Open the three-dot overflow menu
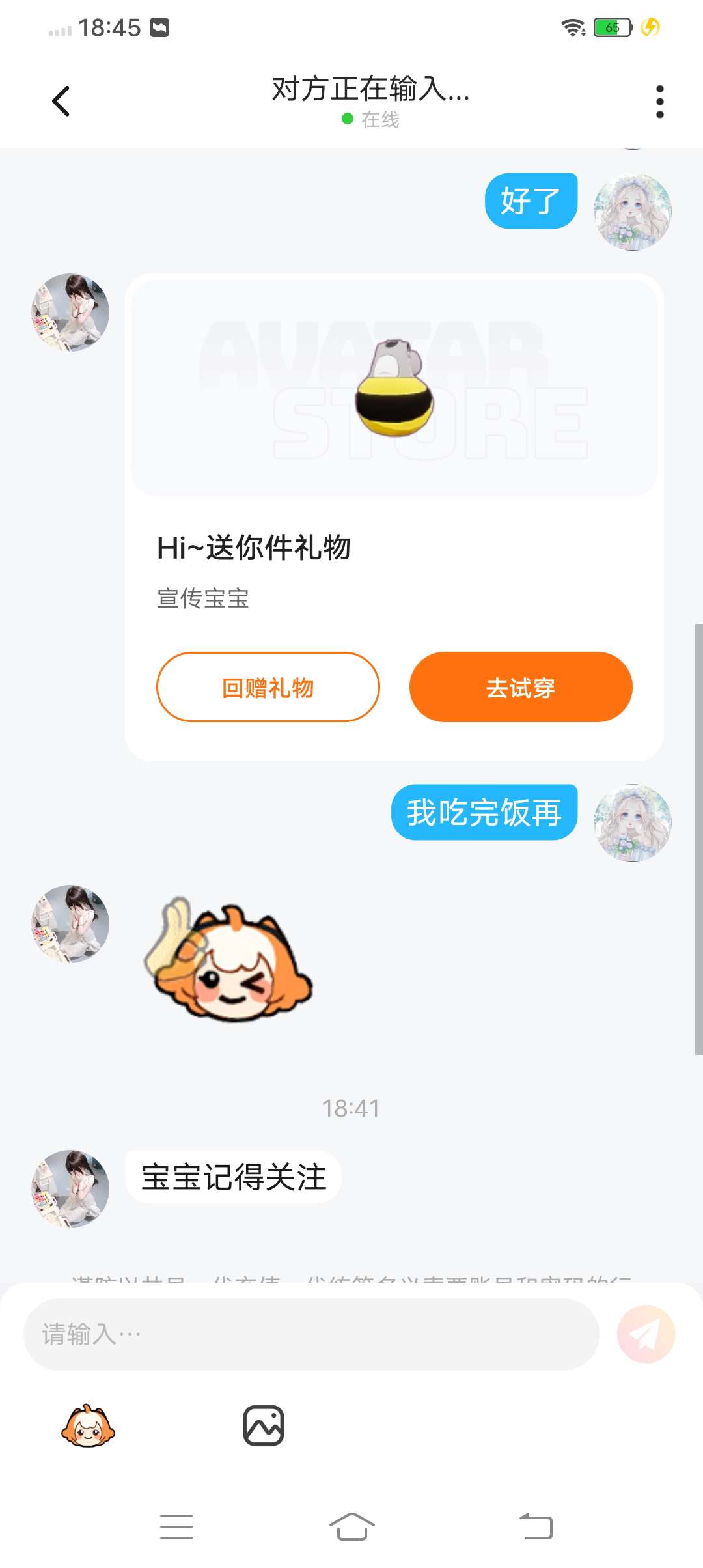The image size is (703, 1568). click(x=659, y=102)
